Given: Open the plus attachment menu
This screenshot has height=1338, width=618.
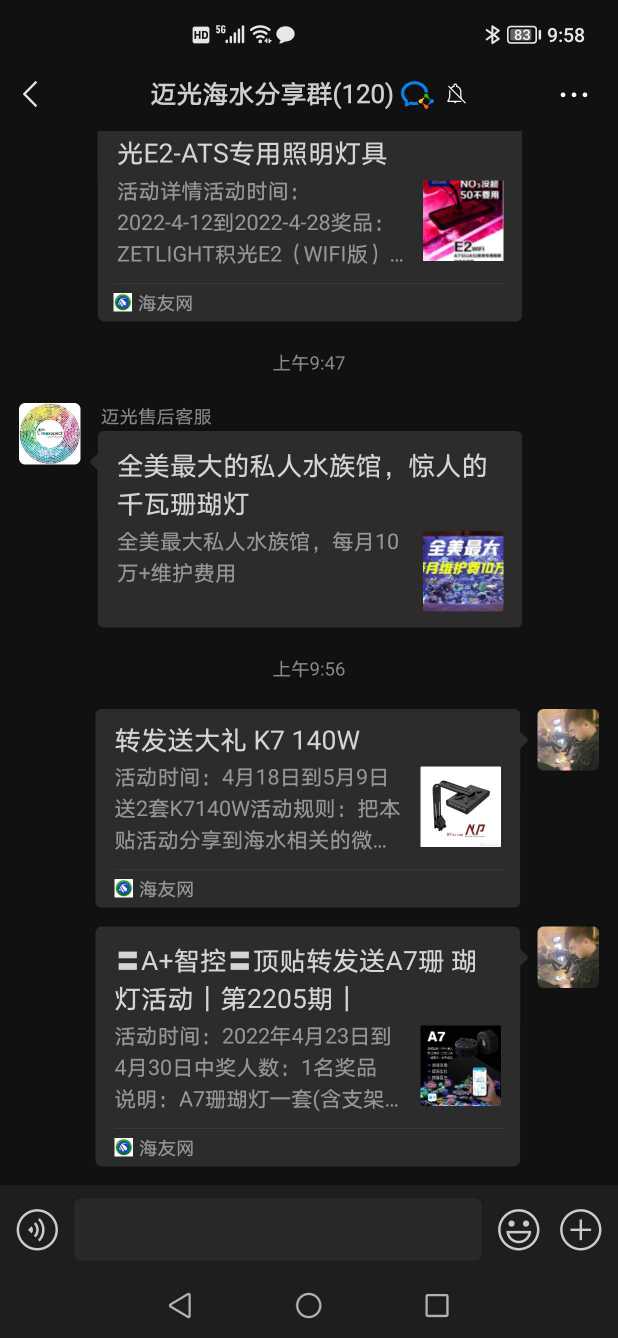Looking at the screenshot, I should tap(580, 1229).
